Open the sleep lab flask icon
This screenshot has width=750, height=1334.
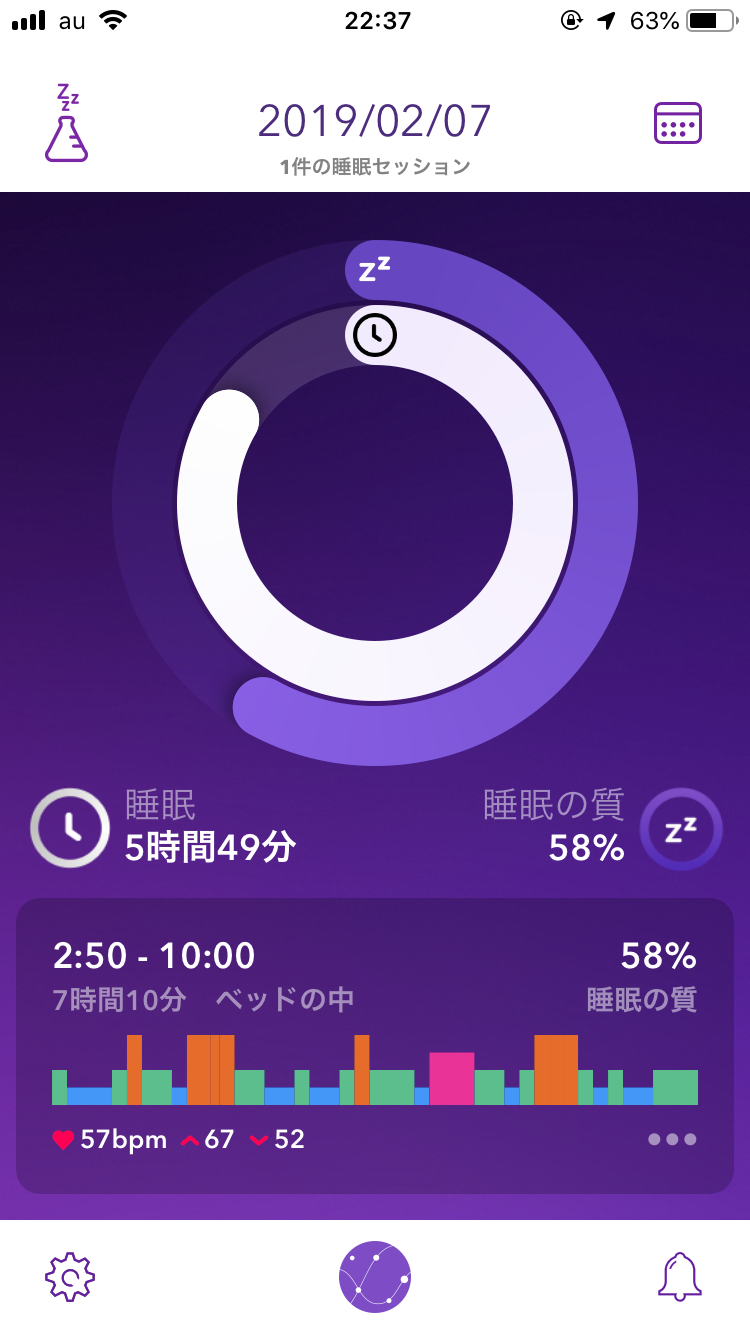coord(67,123)
